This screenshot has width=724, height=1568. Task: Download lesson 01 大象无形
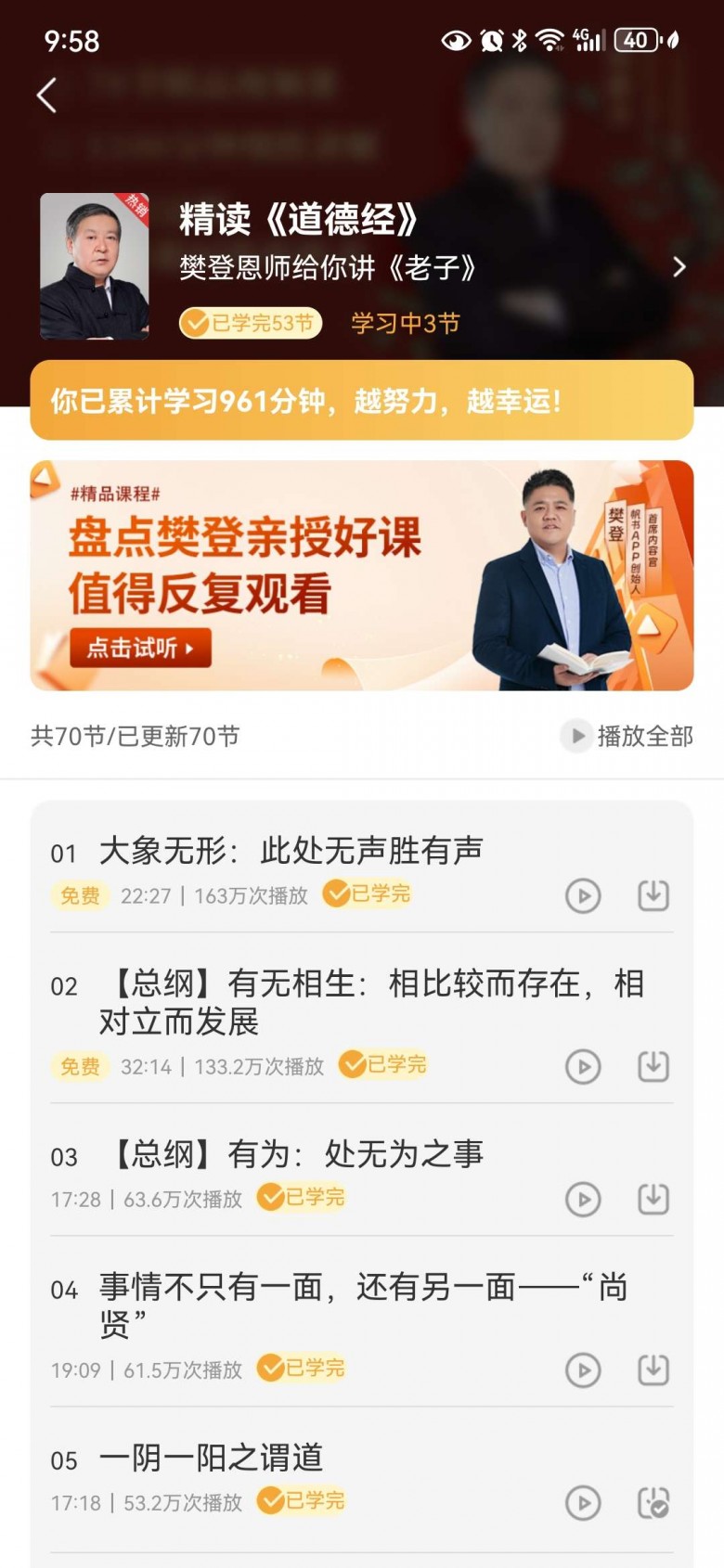tap(653, 895)
